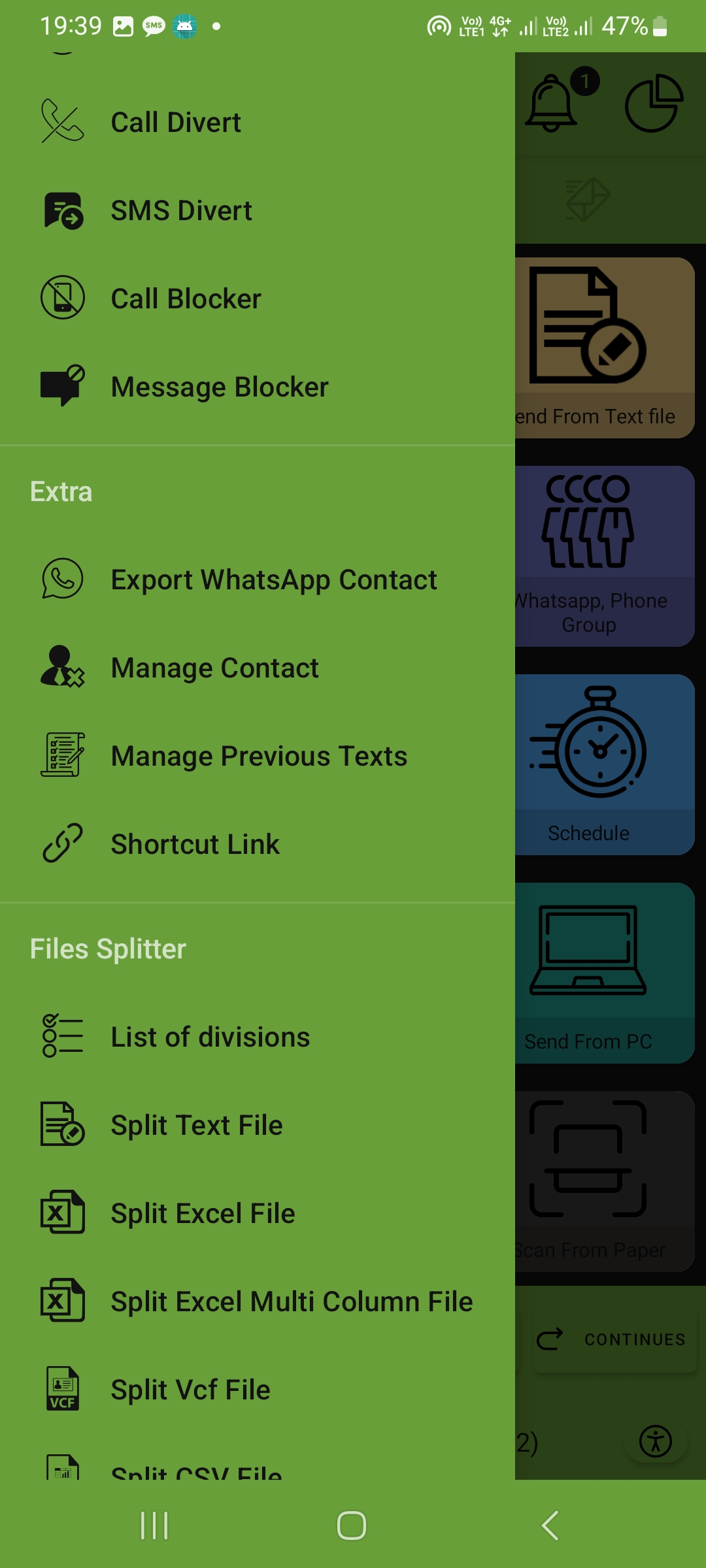The image size is (706, 1568).
Task: Choose Split Text File
Action: click(197, 1125)
